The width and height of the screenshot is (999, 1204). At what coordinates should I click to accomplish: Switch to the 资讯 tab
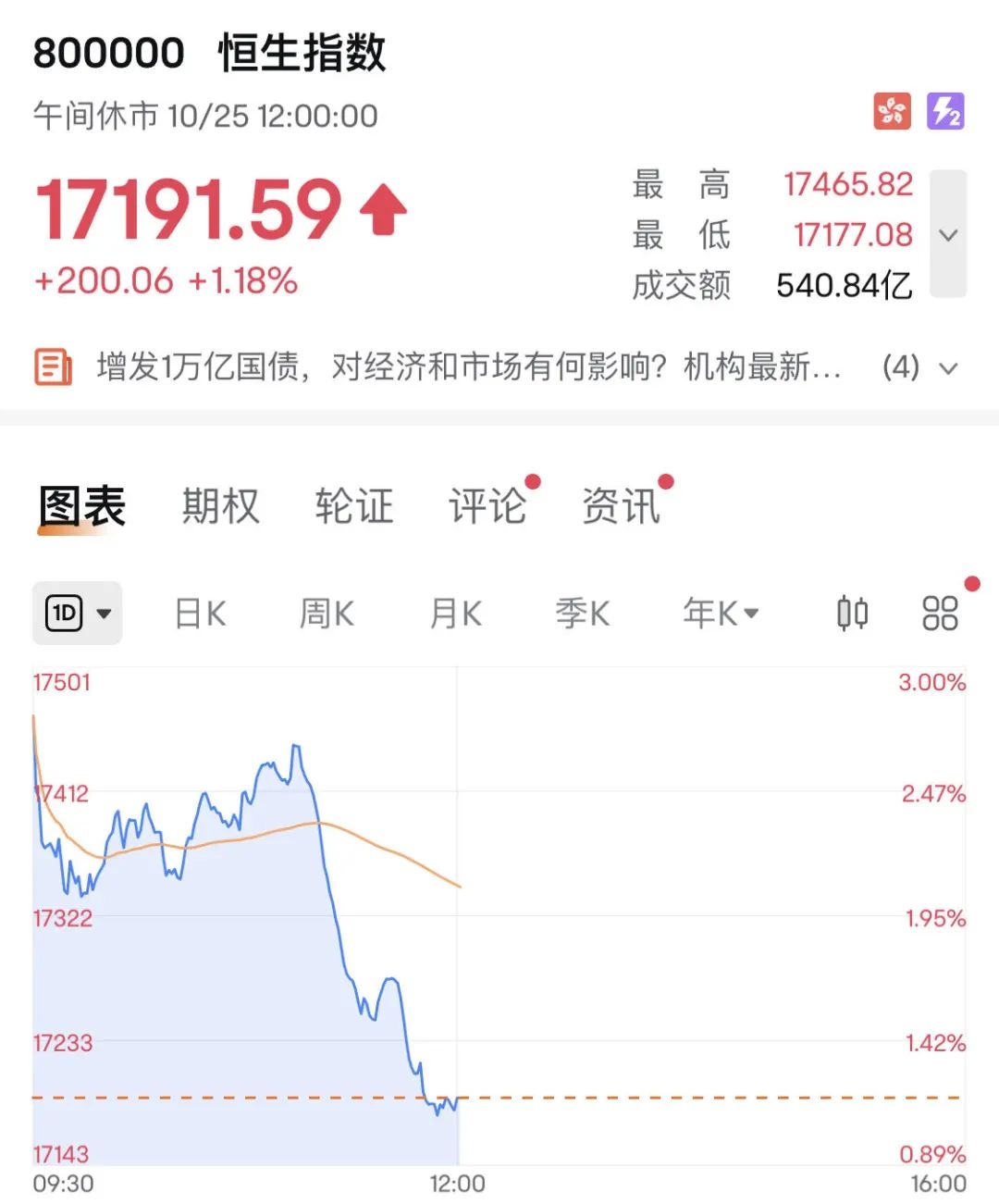click(x=620, y=504)
